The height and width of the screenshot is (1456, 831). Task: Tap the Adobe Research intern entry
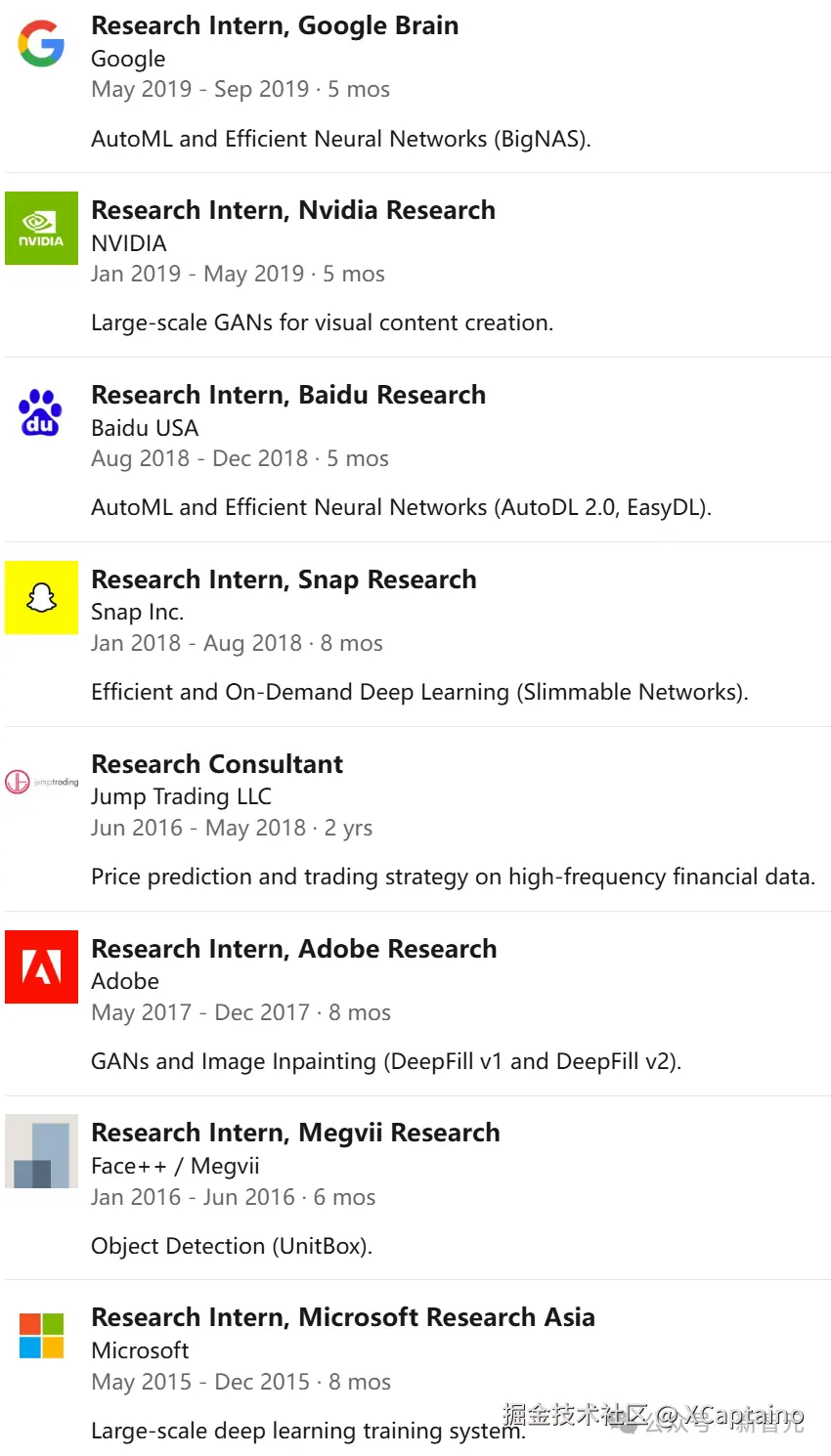293,950
